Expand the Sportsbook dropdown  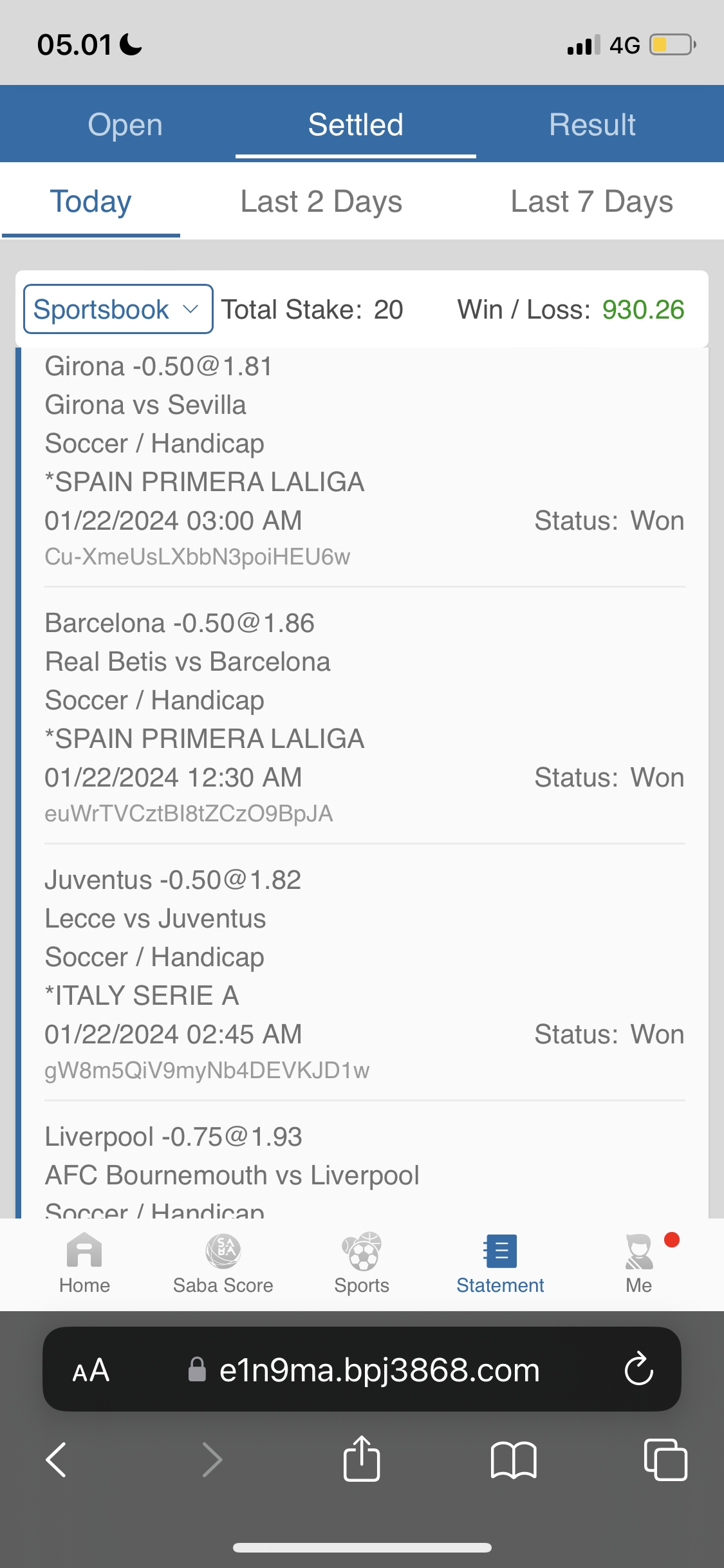118,309
